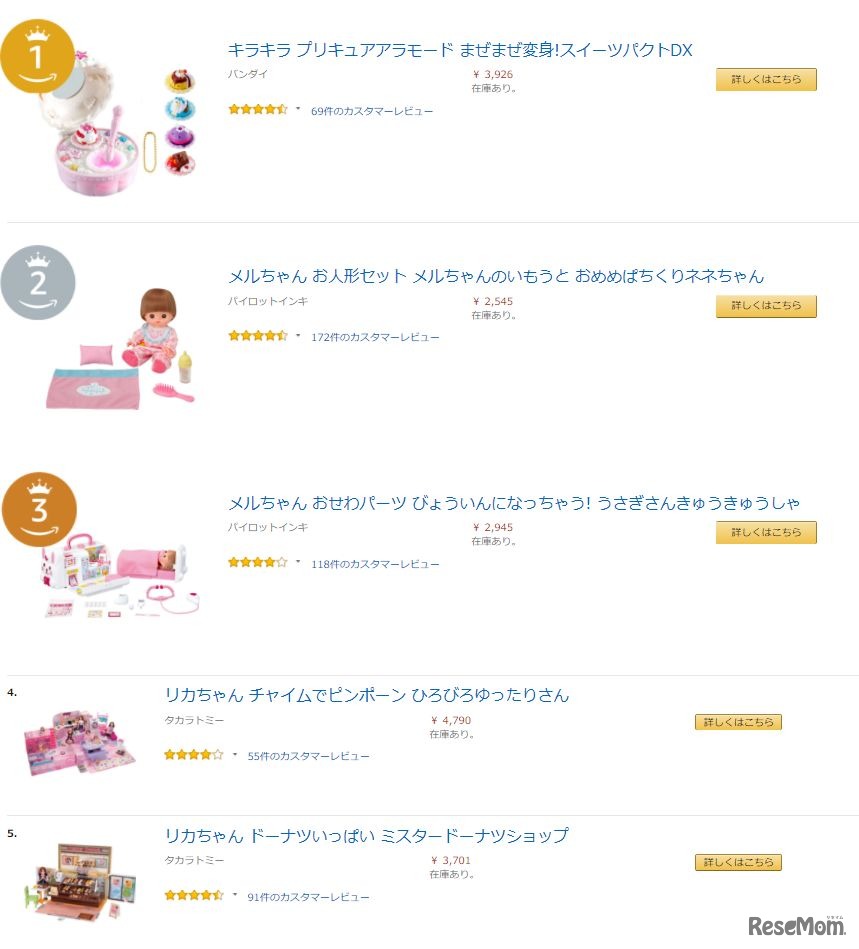
Task: Open the メルちゃん うさぎさんきゅうきゅうしゃ title link
Action: [513, 503]
